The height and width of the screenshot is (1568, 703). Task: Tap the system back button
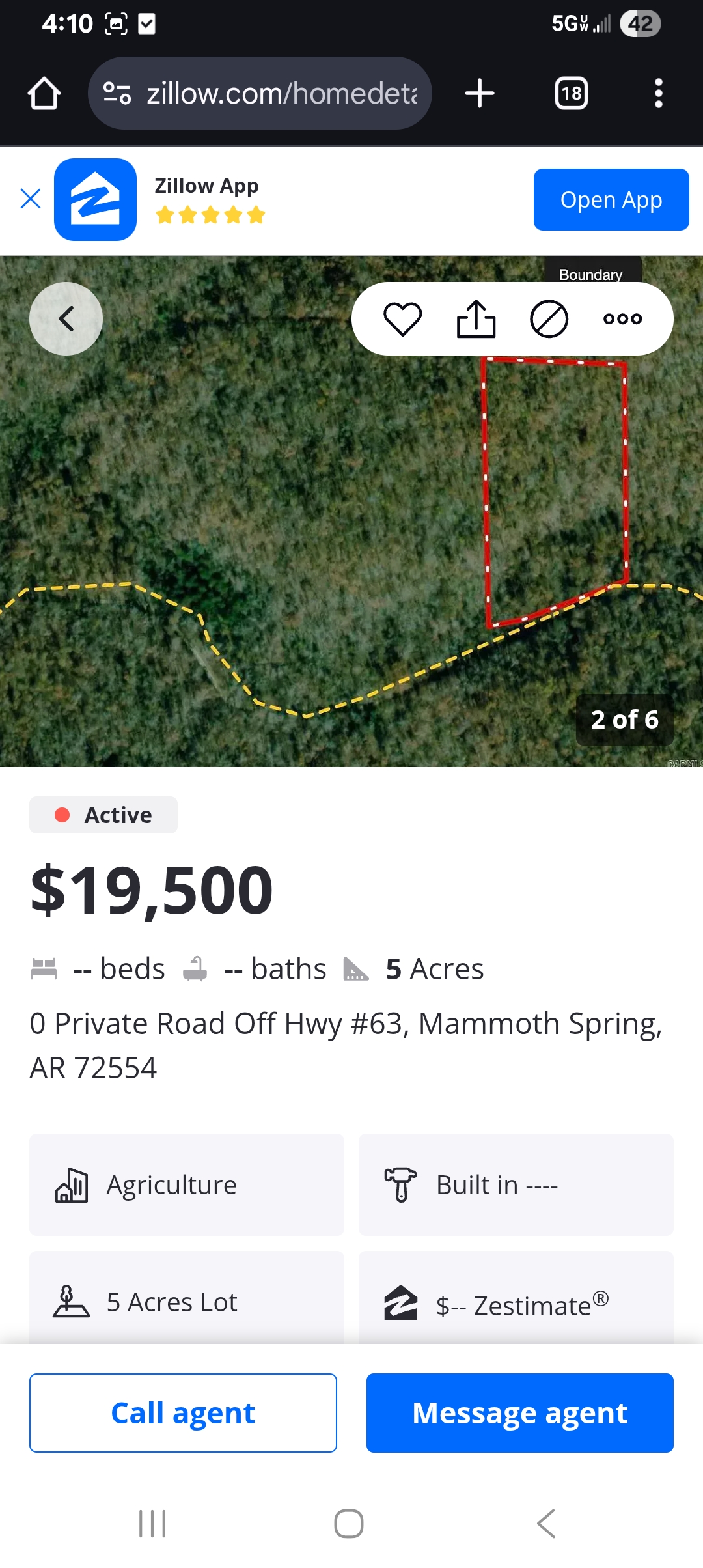(545, 1524)
